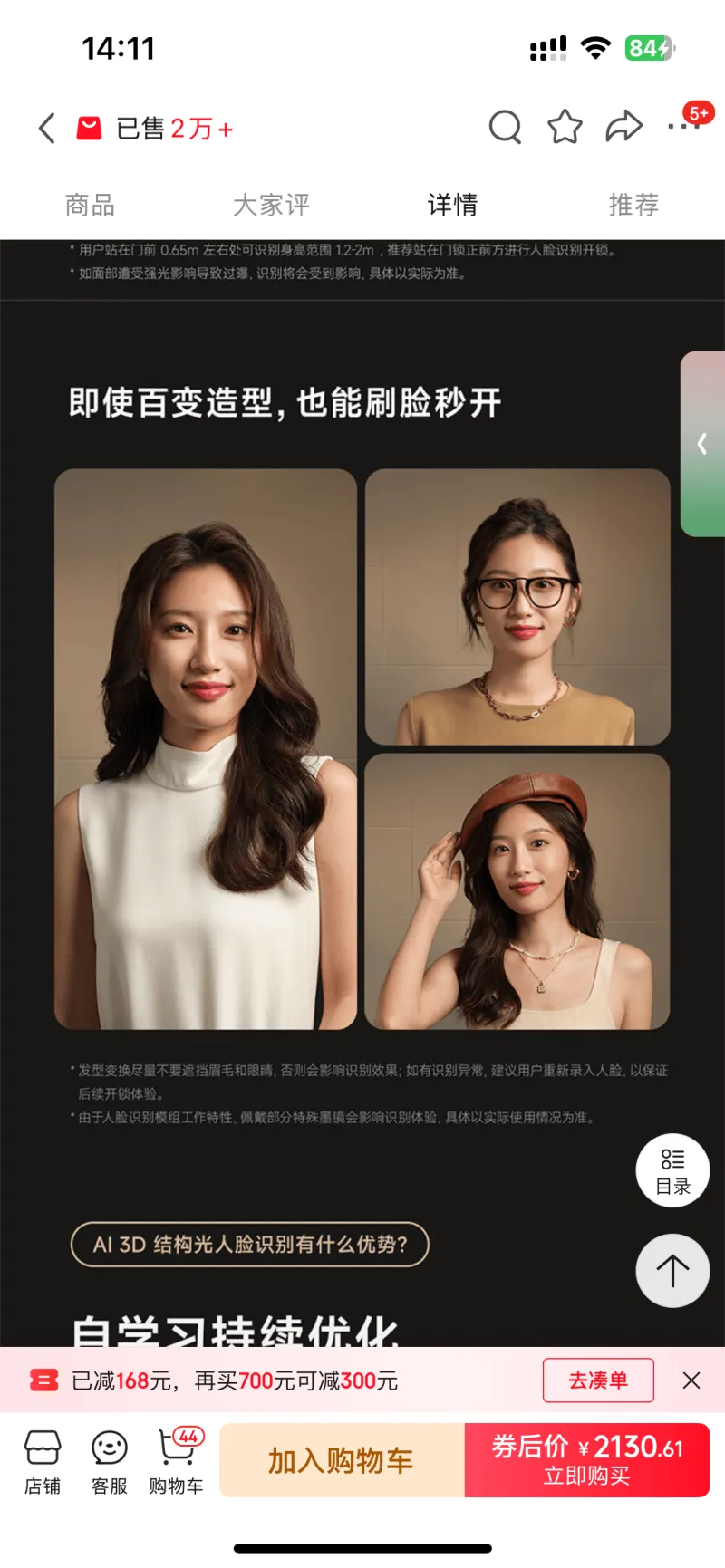Contact 客服 customer service

tap(110, 1460)
